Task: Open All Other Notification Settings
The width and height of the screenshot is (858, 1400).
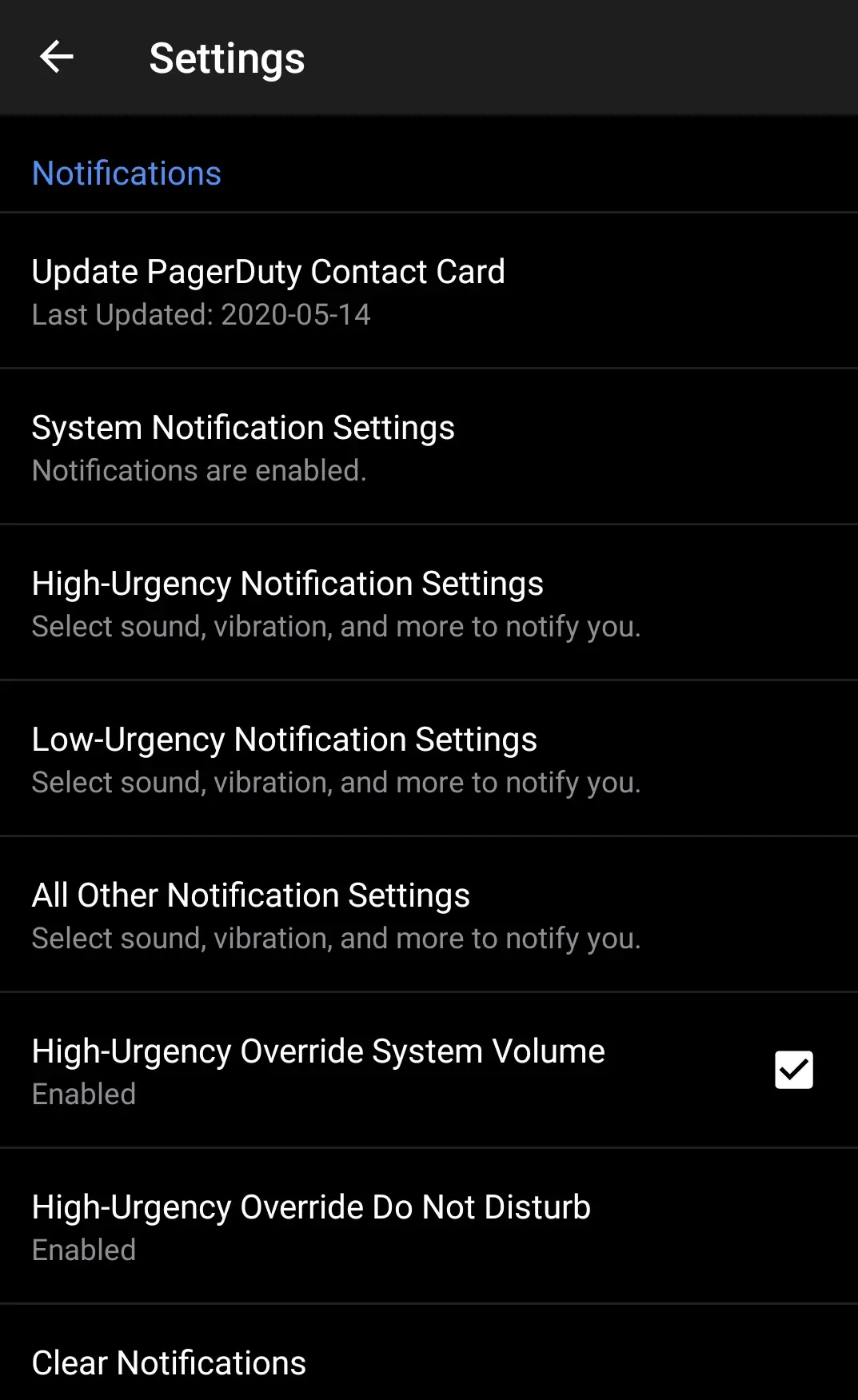Action: [x=429, y=915]
